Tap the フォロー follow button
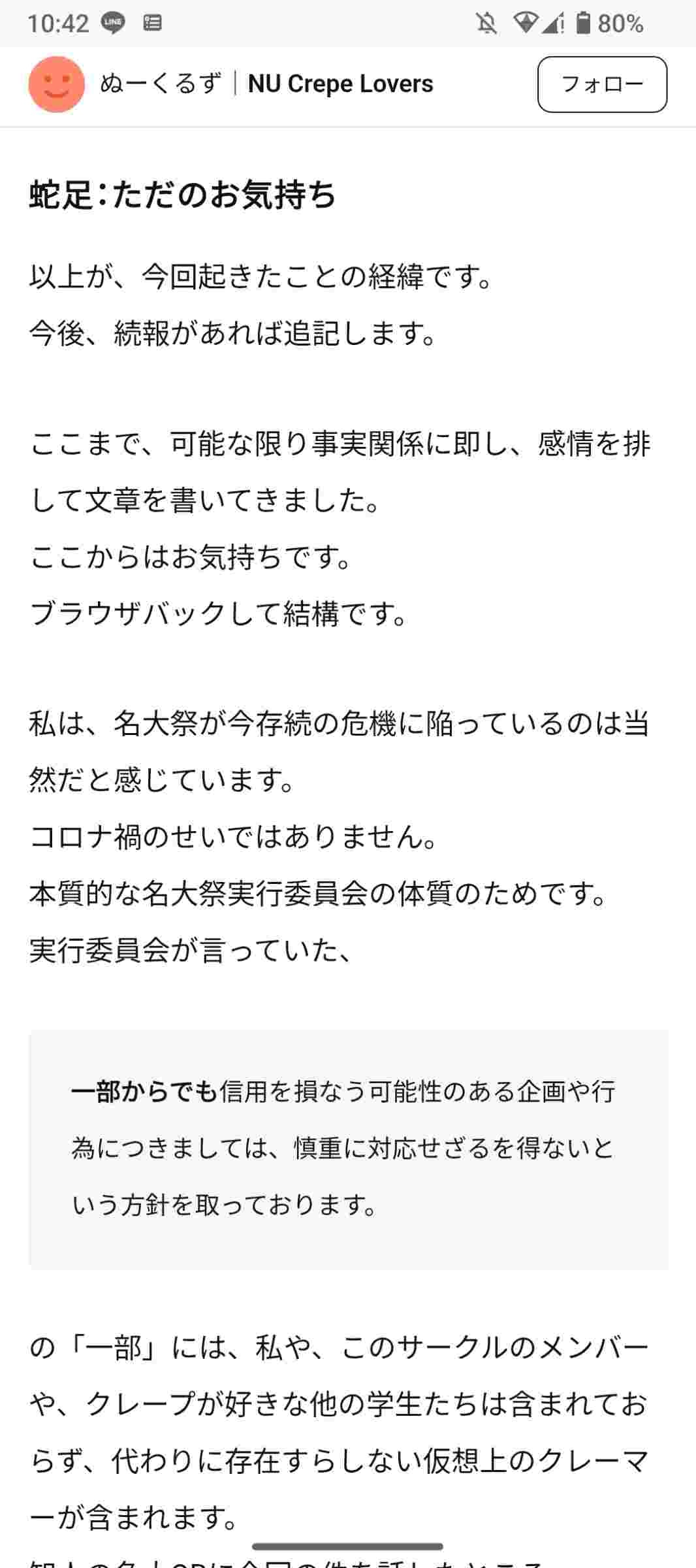696x1568 pixels. pos(601,84)
